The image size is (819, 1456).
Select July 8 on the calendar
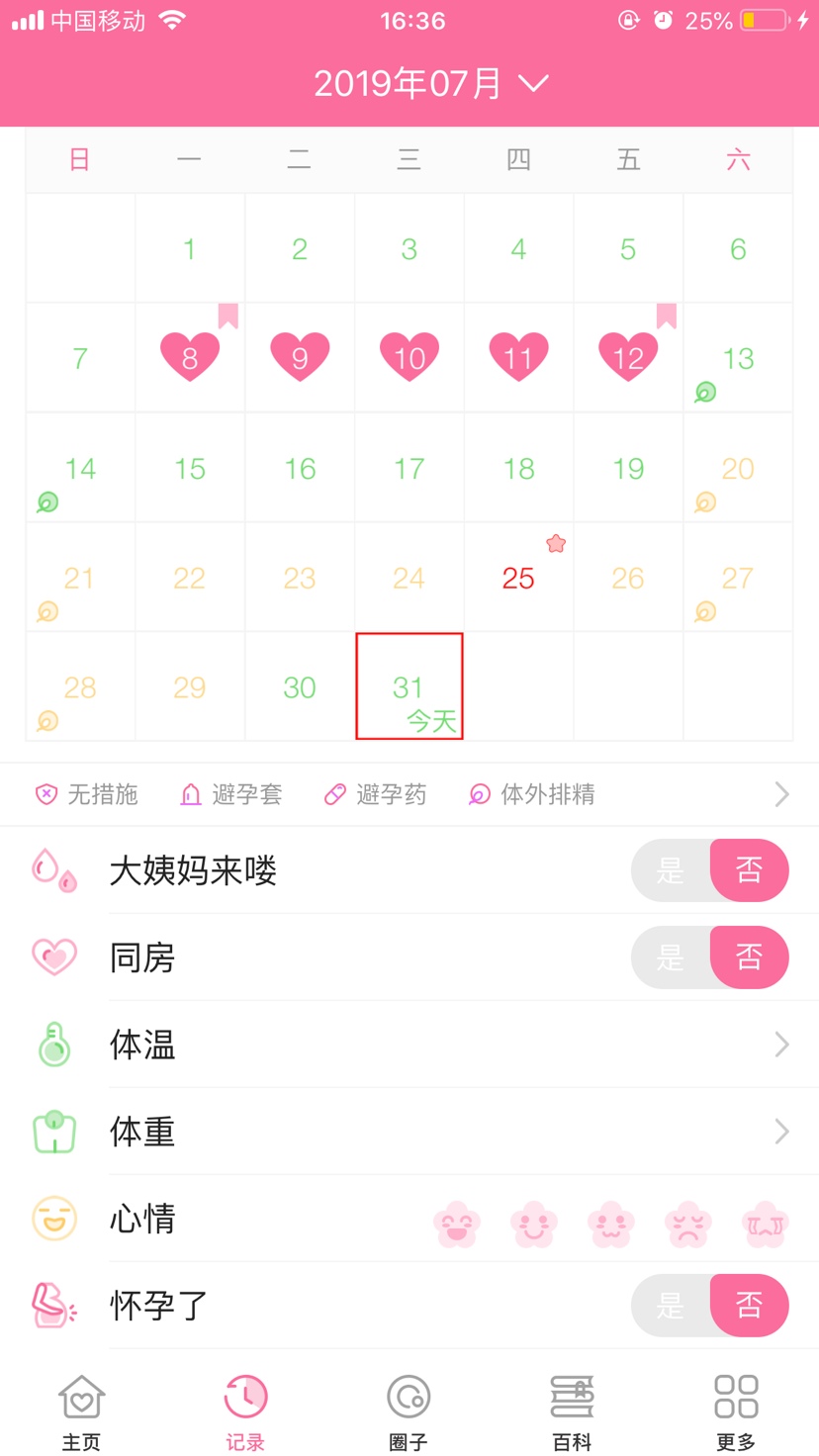point(190,358)
